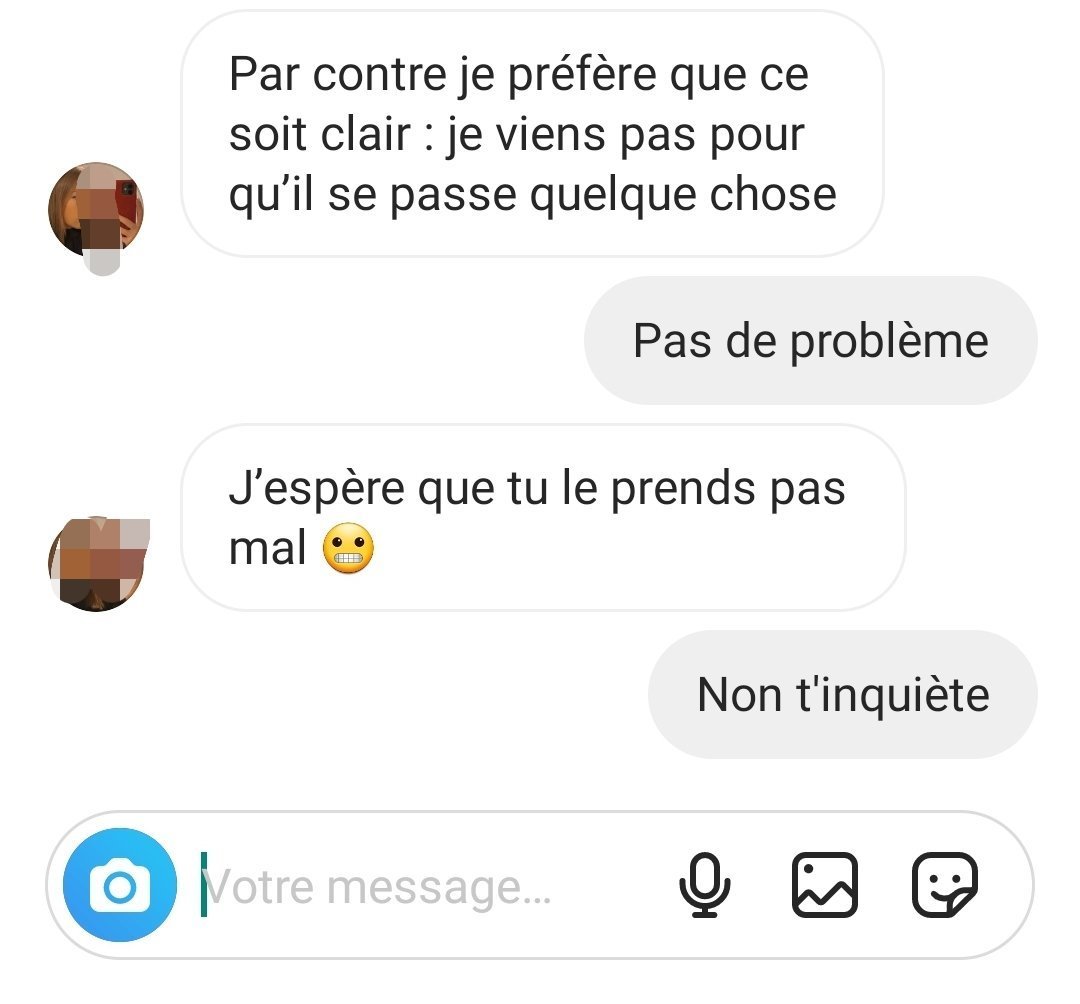Open the sticker picker
The height and width of the screenshot is (1004, 1080).
[945, 885]
